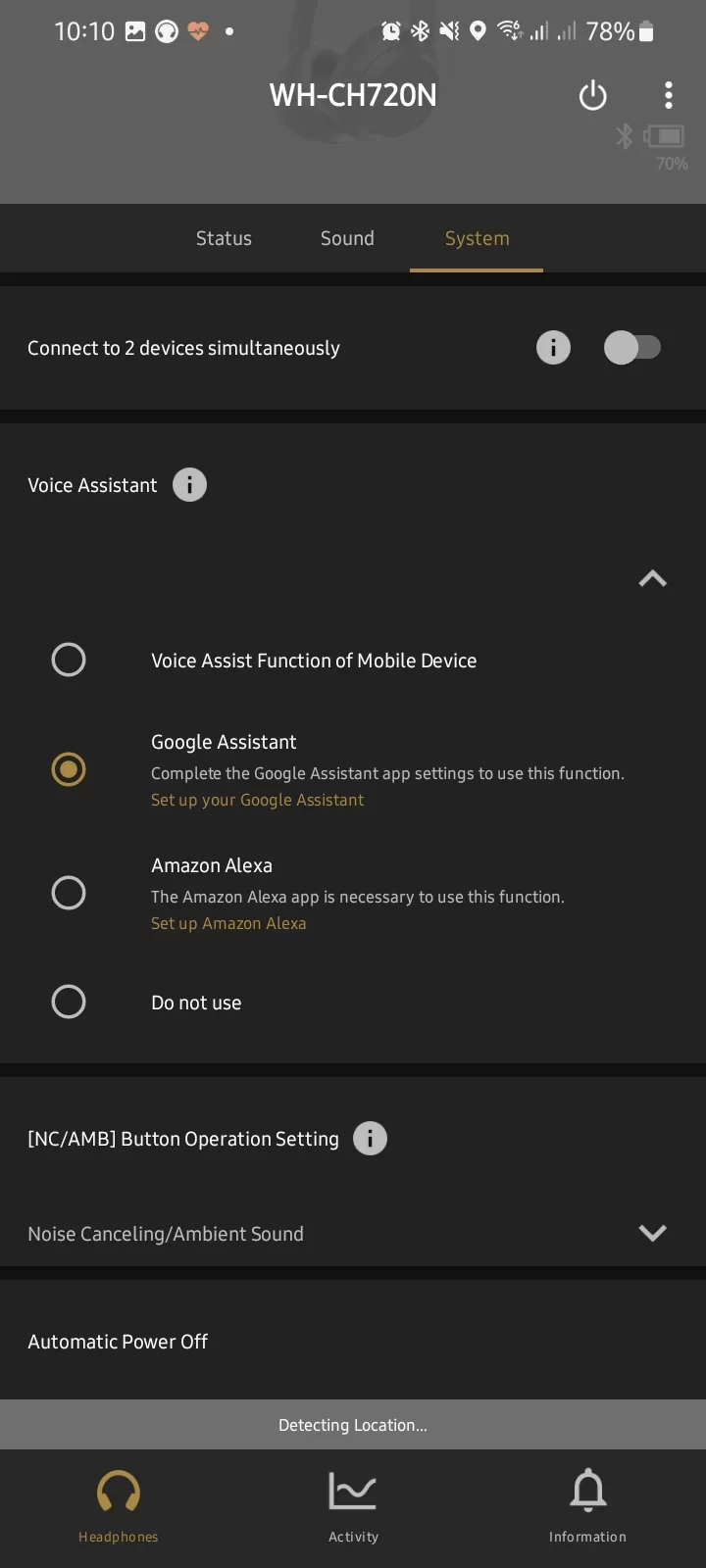Collapse the Voice Assistant options
The height and width of the screenshot is (1568, 706).
coord(652,578)
